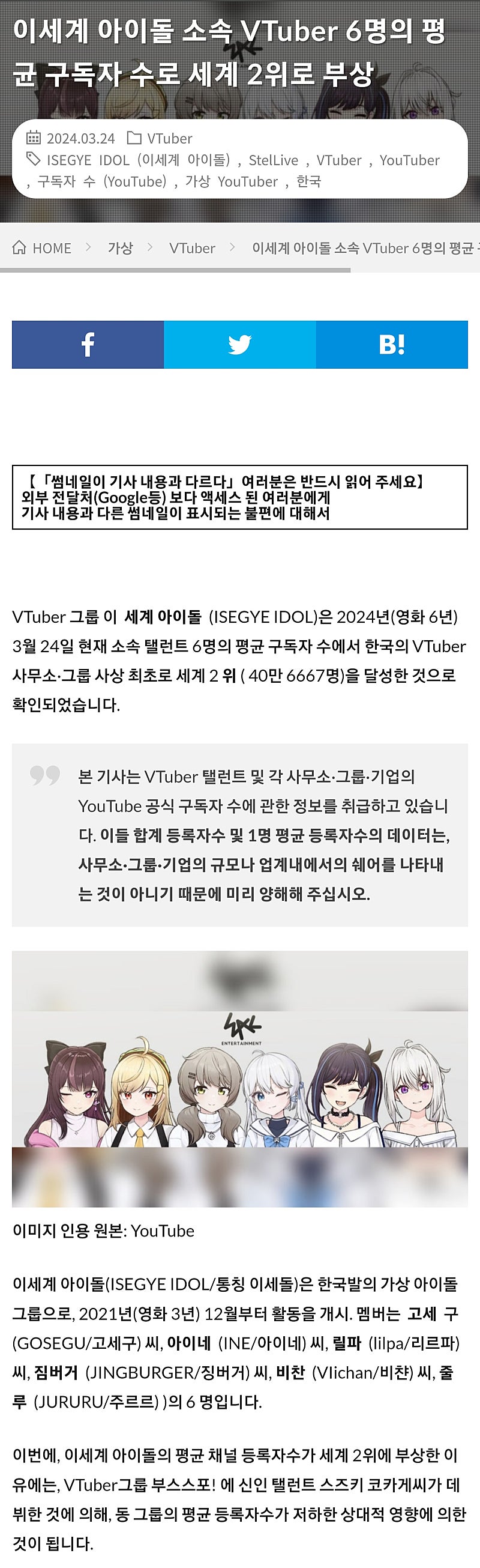This screenshot has height=1568, width=480.
Task: Open the StelLive tag
Action: (273, 160)
